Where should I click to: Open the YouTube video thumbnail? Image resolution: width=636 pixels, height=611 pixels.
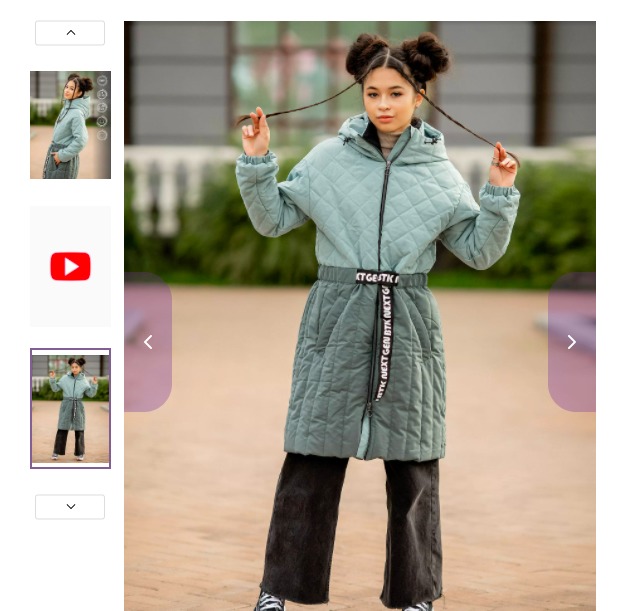[x=70, y=267]
